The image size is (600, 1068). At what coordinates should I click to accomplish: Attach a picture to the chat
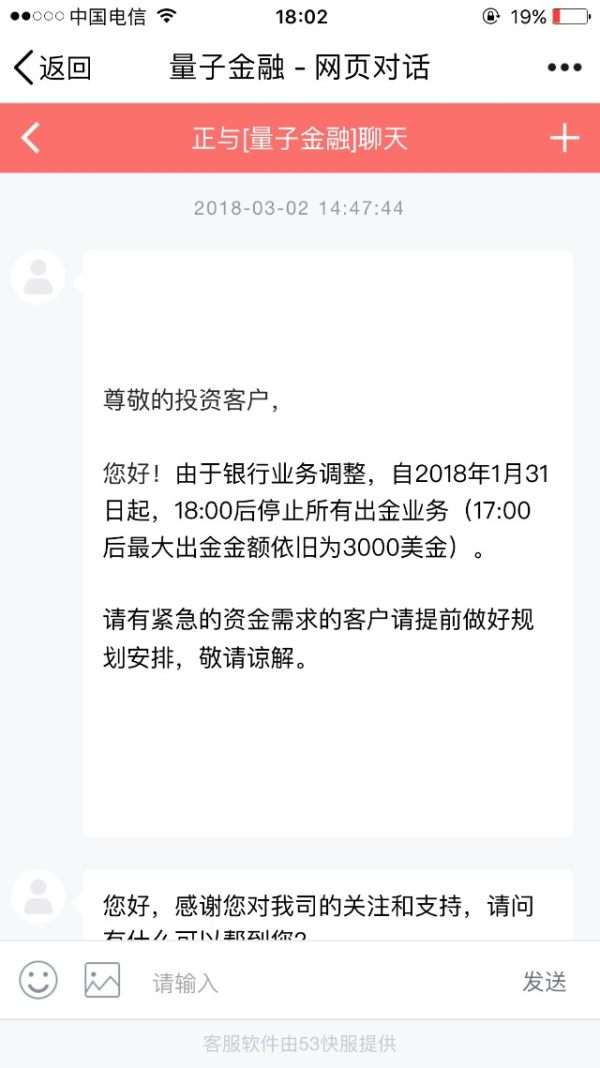[x=102, y=980]
